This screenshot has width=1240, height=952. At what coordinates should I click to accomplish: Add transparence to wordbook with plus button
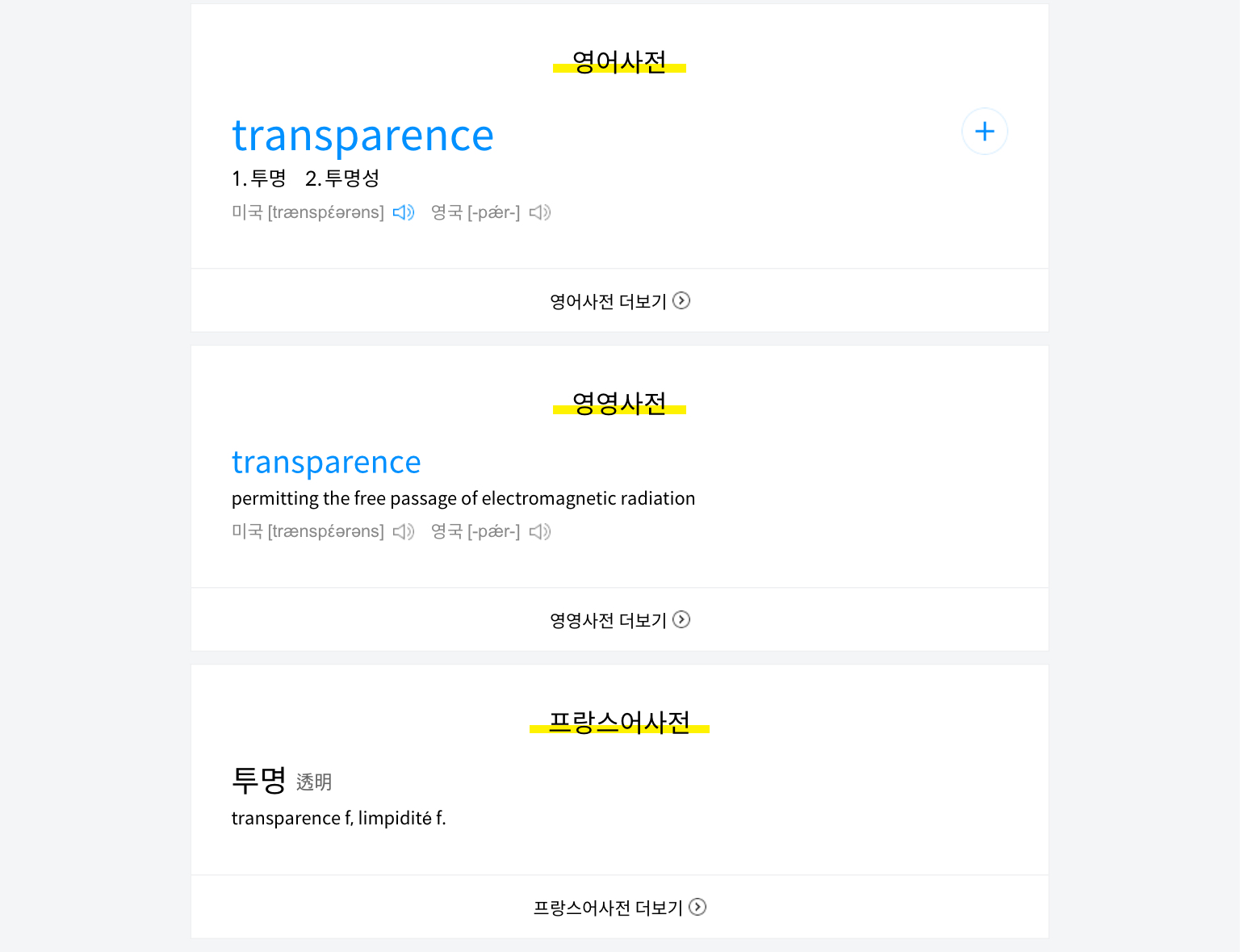point(984,132)
